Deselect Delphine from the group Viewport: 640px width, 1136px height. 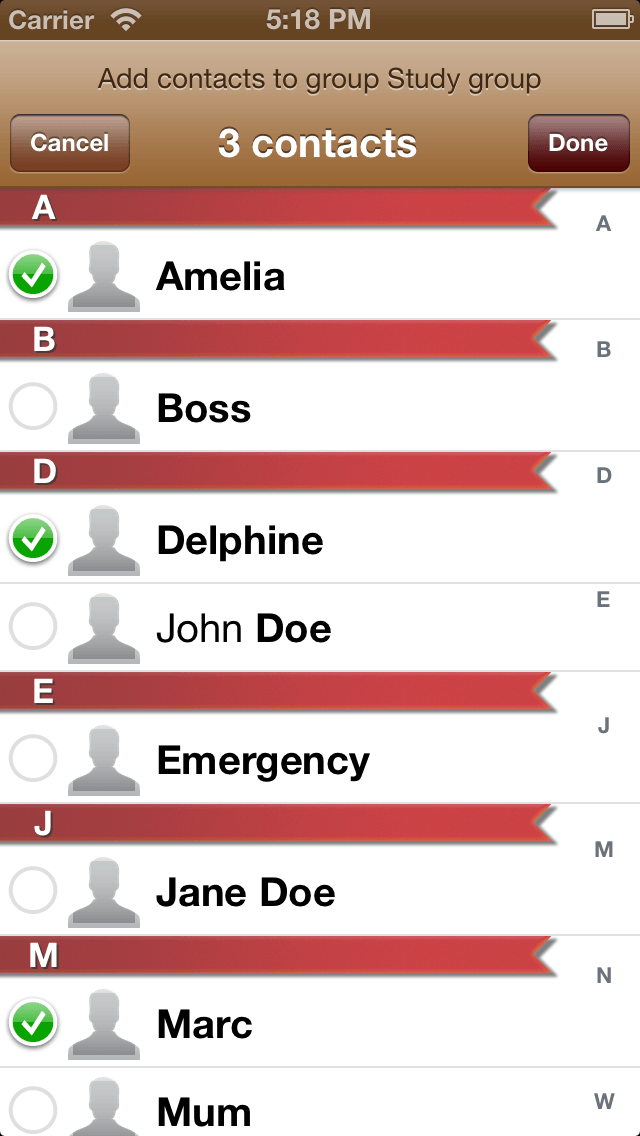click(x=33, y=540)
